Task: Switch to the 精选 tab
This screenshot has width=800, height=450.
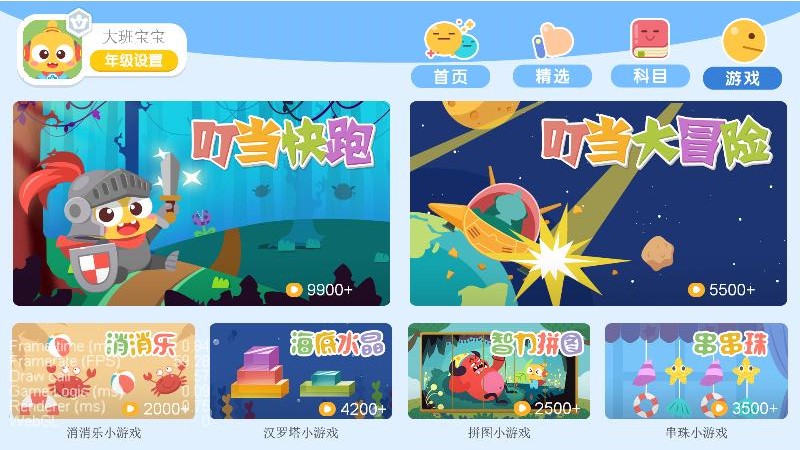Action: point(552,76)
